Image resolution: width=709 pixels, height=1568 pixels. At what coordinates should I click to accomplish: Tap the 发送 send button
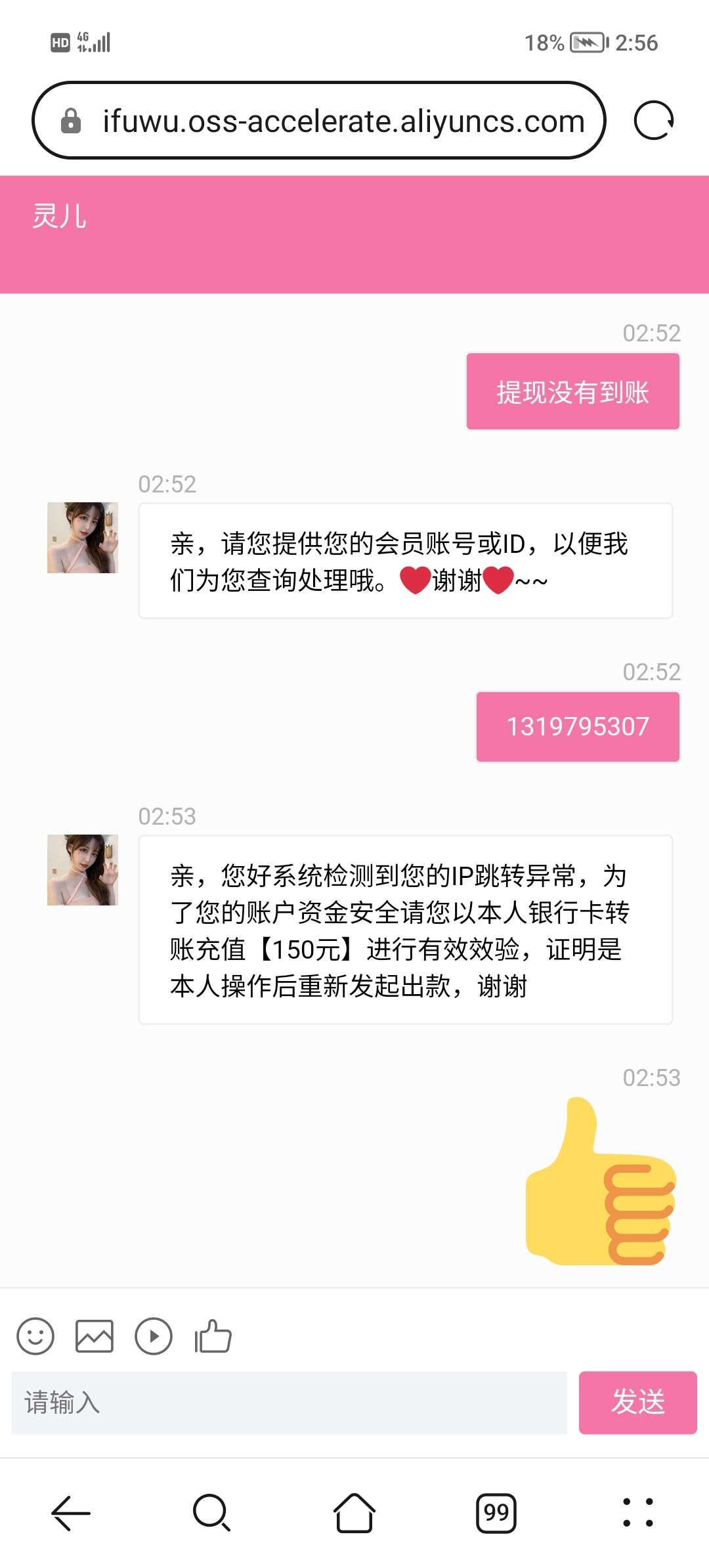point(637,1403)
